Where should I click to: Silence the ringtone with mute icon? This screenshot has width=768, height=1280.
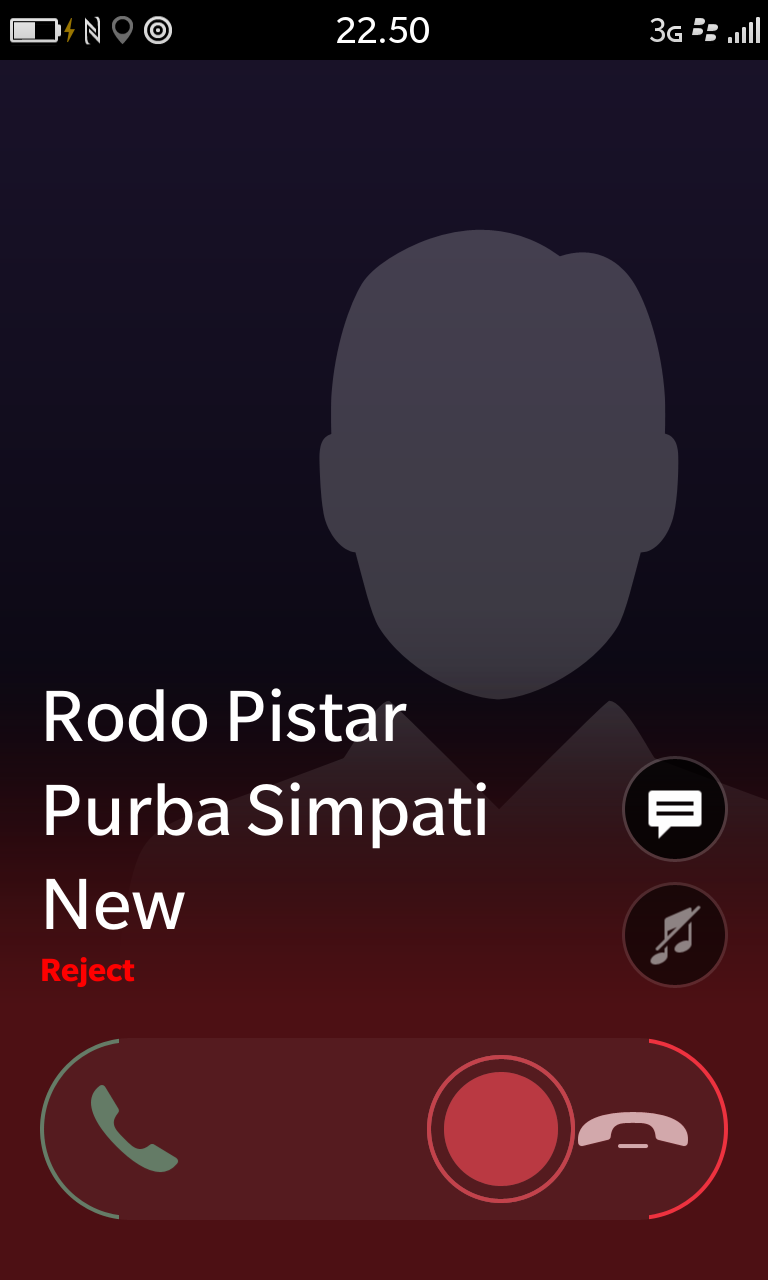click(675, 935)
